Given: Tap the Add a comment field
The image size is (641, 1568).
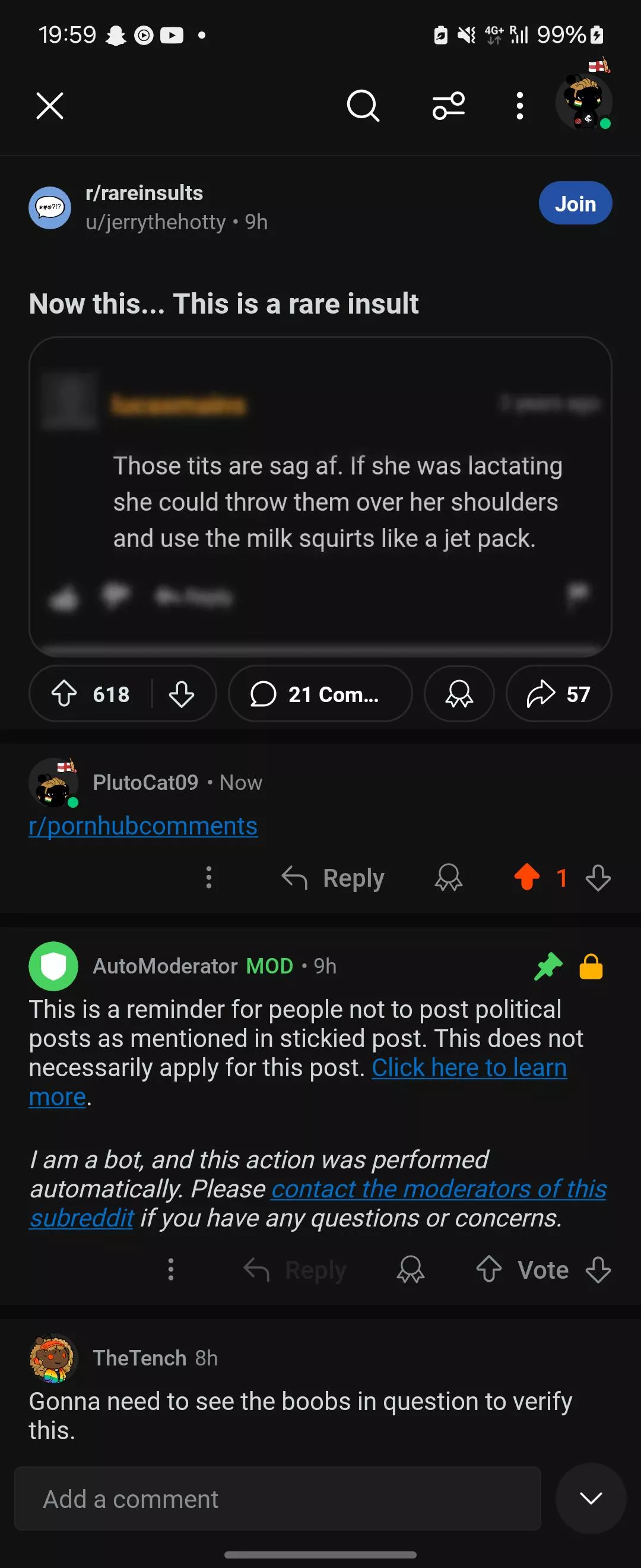Looking at the screenshot, I should (x=277, y=1499).
